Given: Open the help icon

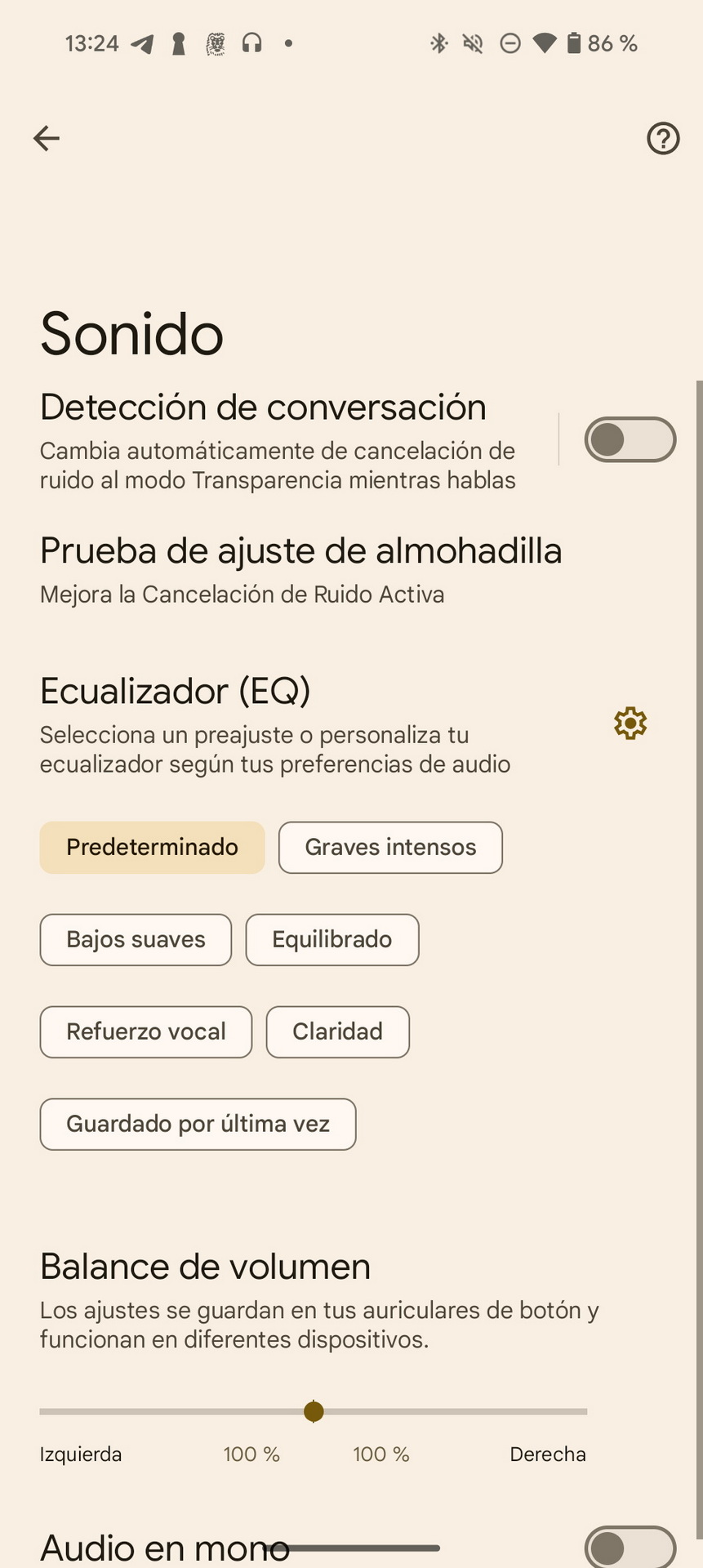Looking at the screenshot, I should tap(663, 138).
